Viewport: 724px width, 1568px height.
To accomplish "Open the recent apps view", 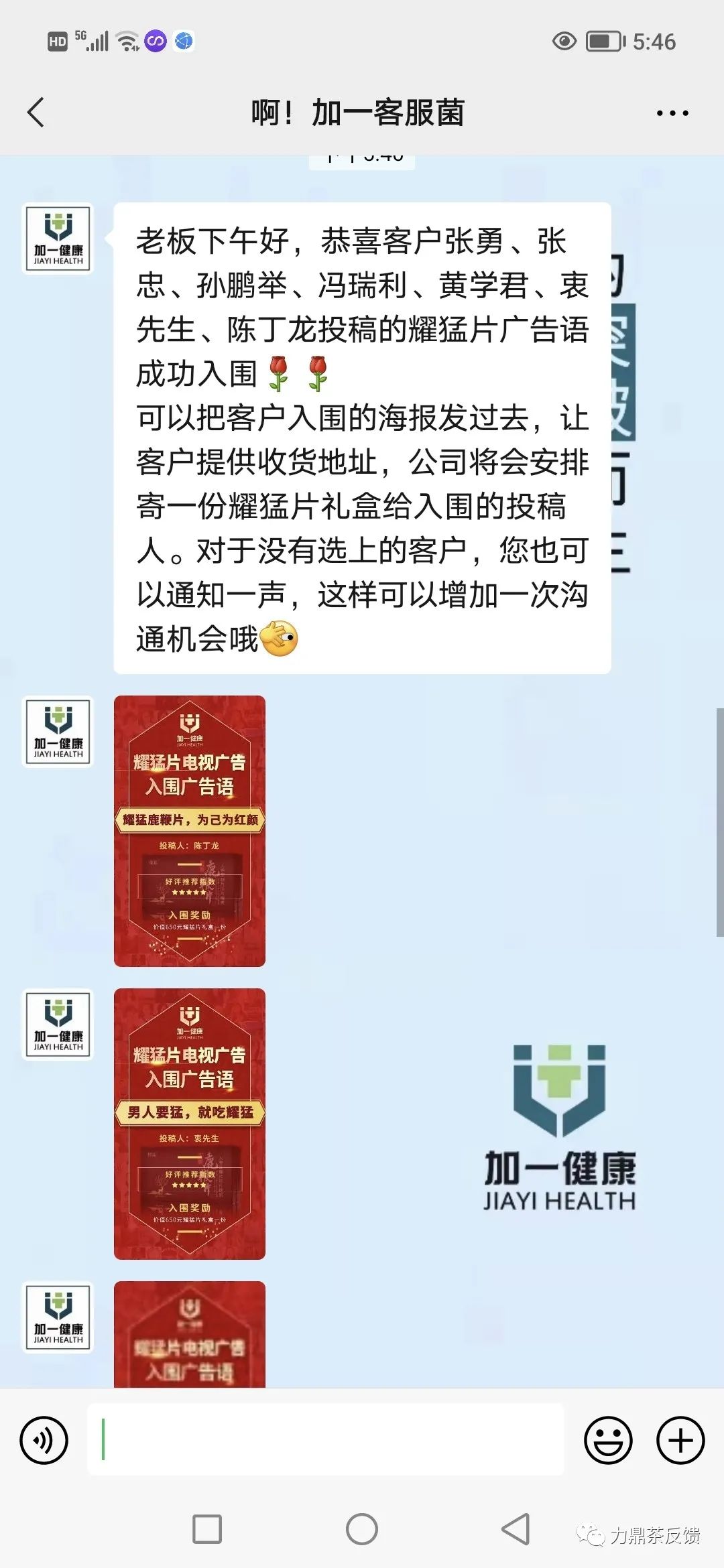I will pyautogui.click(x=207, y=1529).
